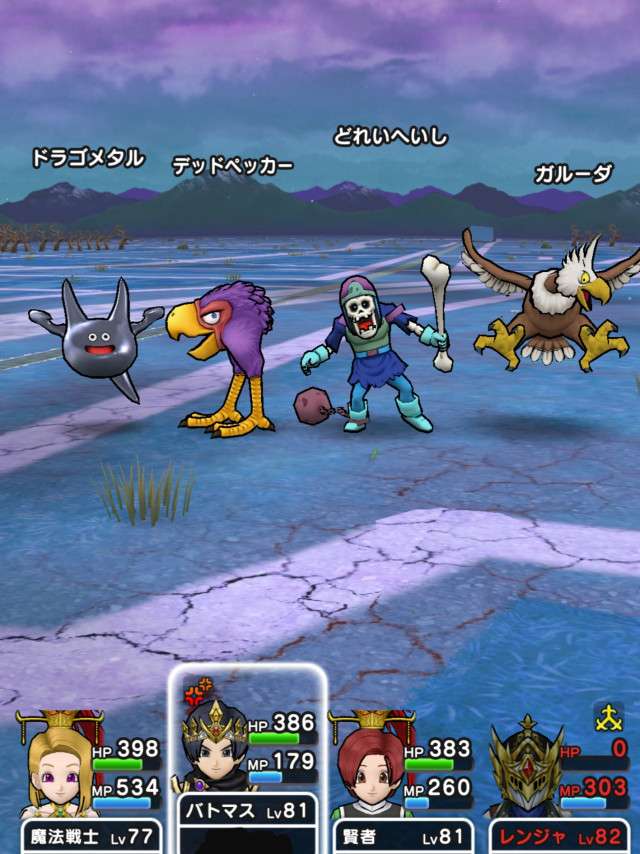
Task: Open the レンジャ Lv82 party card
Action: (558, 780)
